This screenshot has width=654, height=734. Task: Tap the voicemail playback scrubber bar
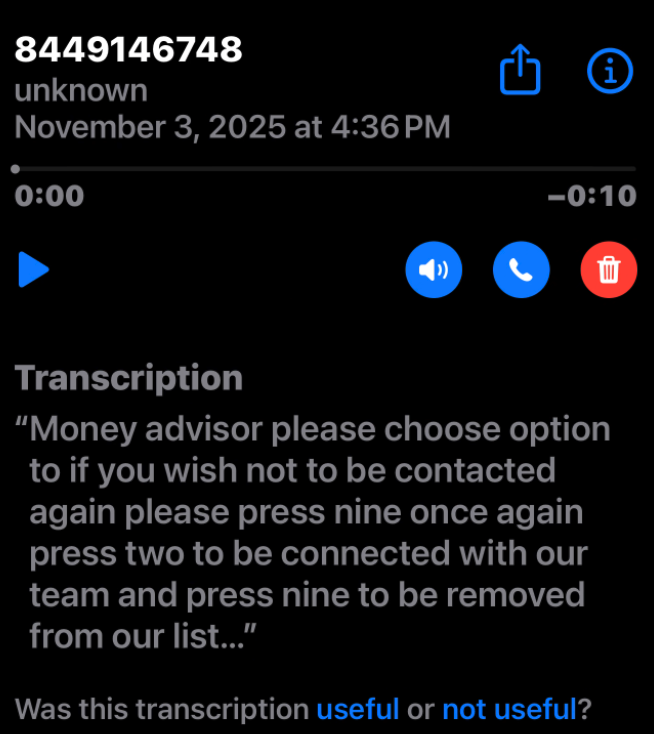pyautogui.click(x=325, y=169)
